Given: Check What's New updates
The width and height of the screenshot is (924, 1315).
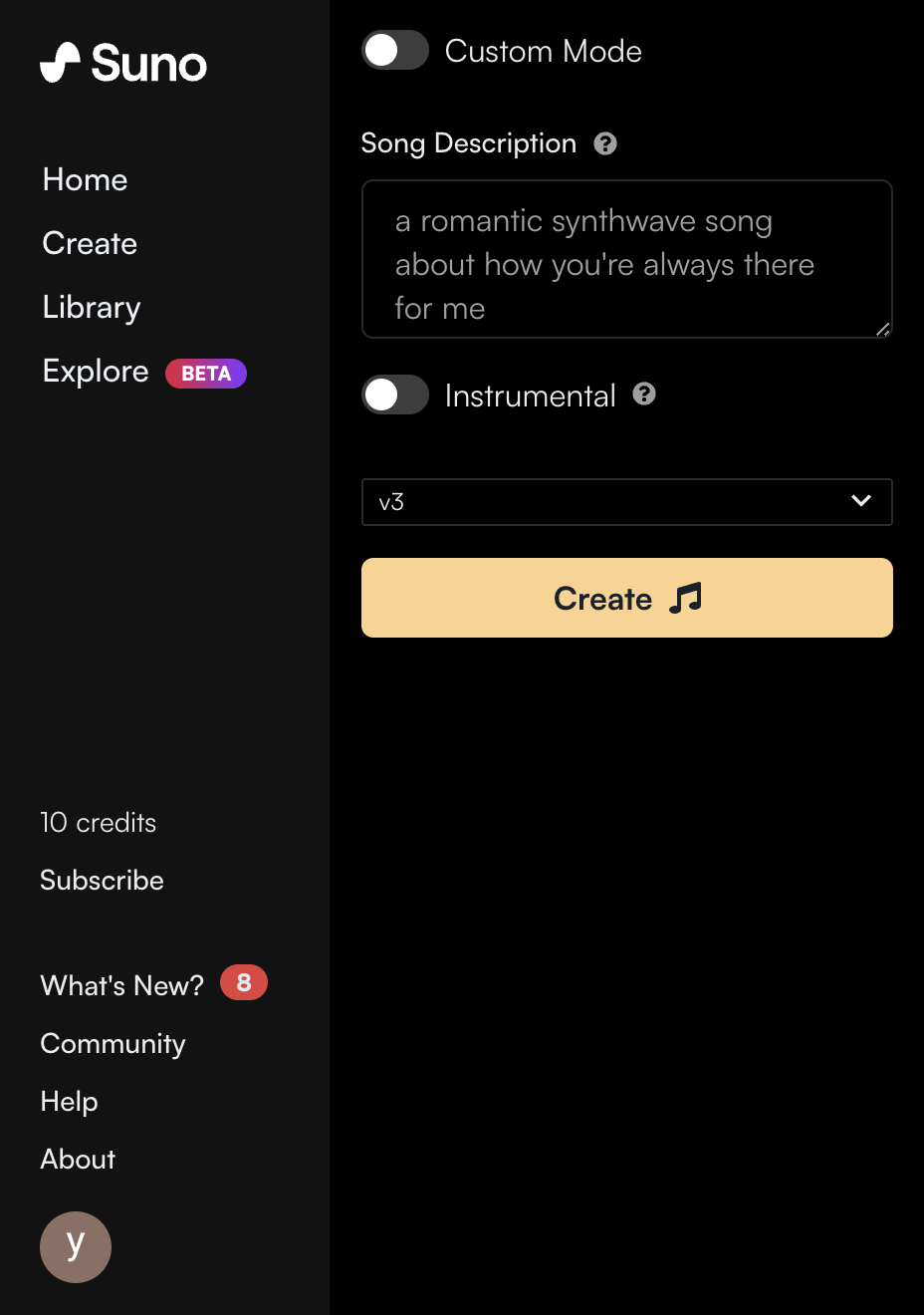Looking at the screenshot, I should (x=122, y=985).
